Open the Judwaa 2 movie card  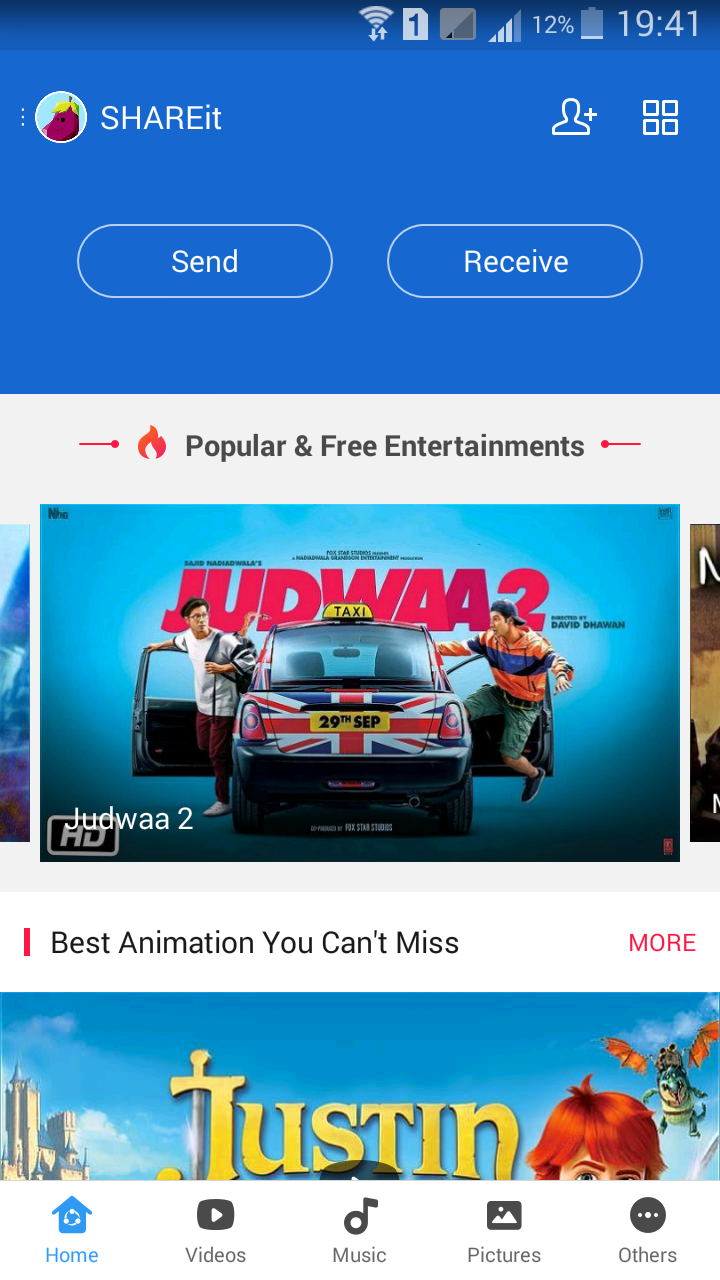(x=360, y=682)
